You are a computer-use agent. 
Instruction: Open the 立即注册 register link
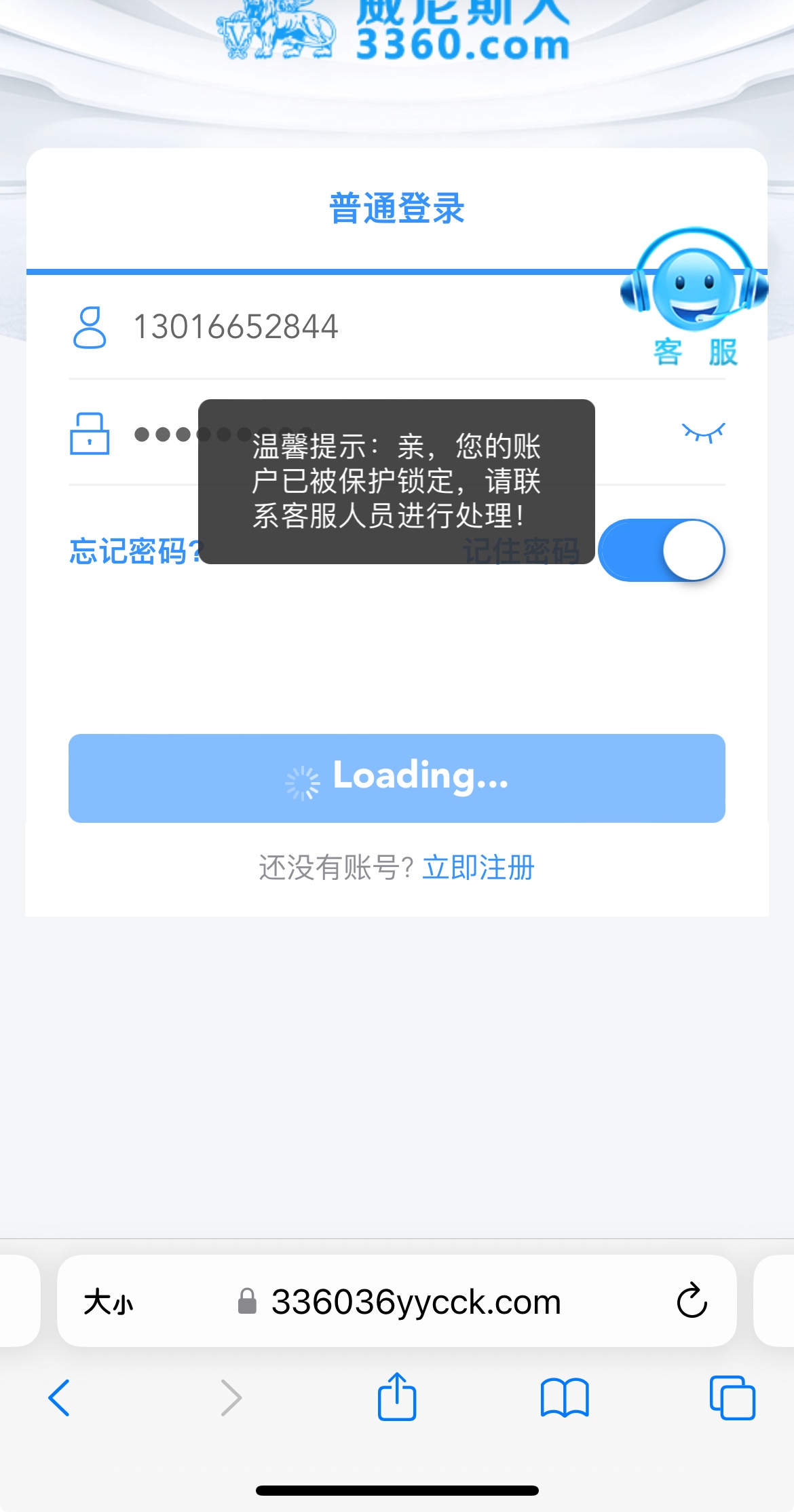point(478,868)
